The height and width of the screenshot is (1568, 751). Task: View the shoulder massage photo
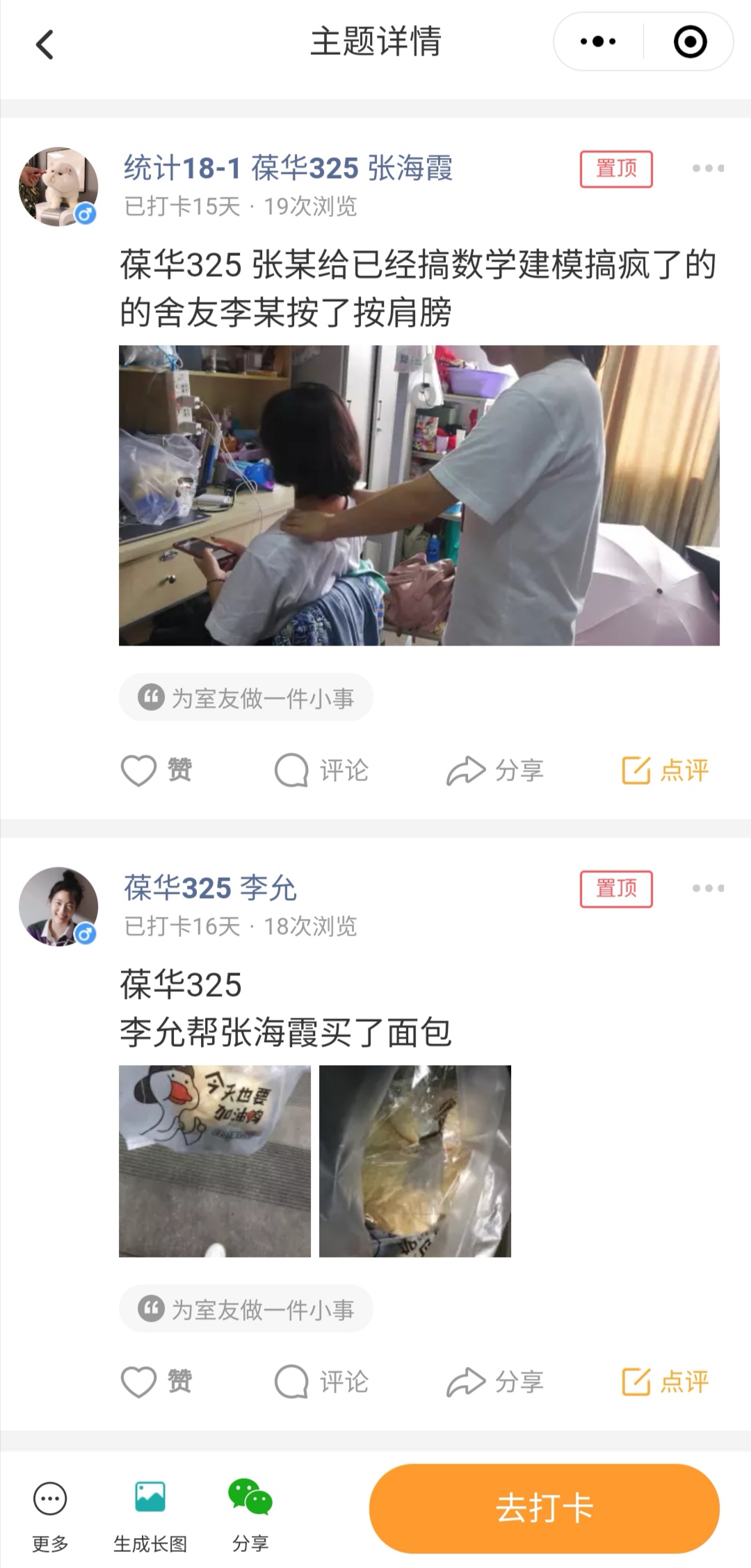click(x=419, y=495)
